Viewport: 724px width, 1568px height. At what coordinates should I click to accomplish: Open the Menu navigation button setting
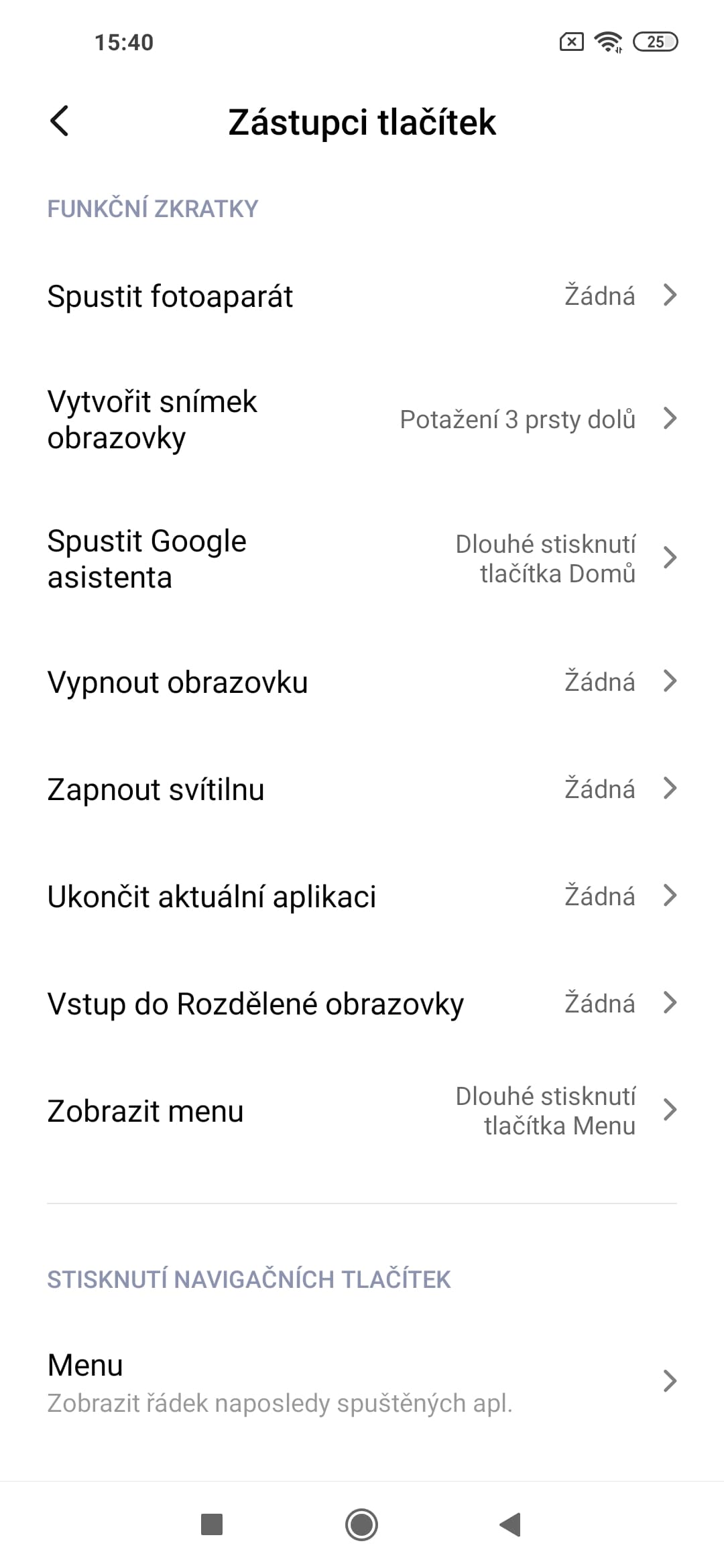tap(362, 1382)
